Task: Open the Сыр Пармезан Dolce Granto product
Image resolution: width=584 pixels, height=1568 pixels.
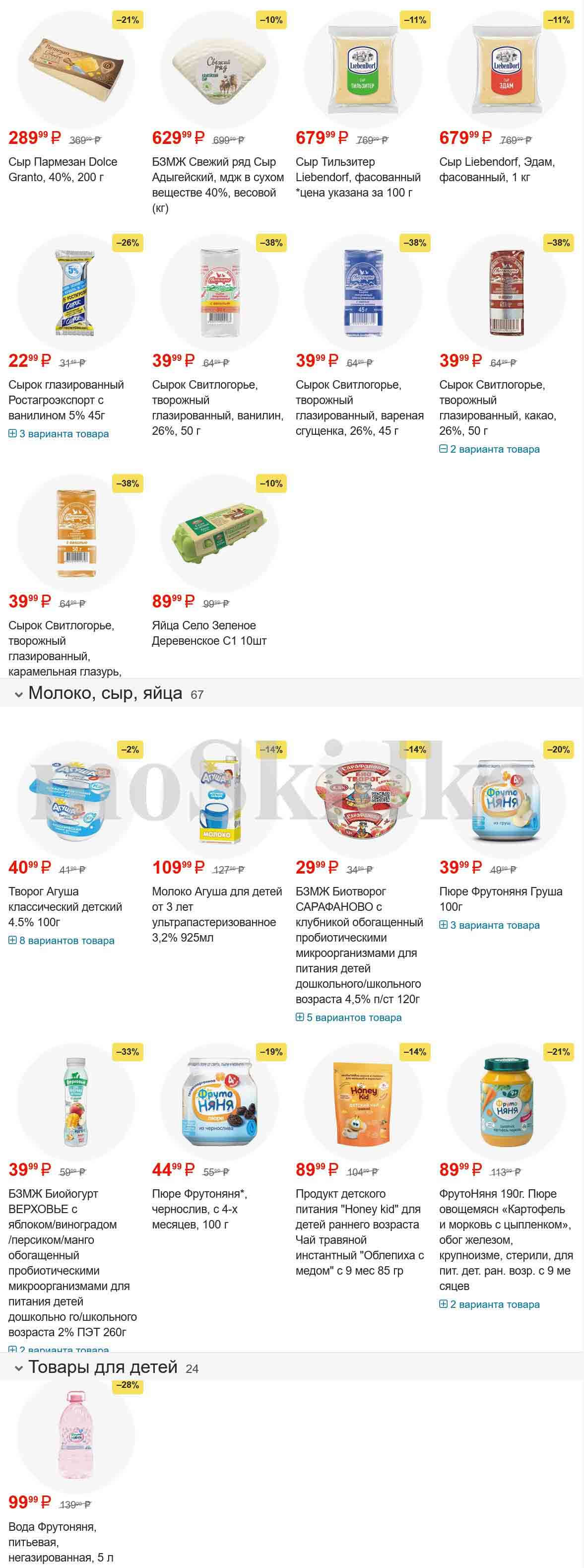Action: click(x=63, y=169)
